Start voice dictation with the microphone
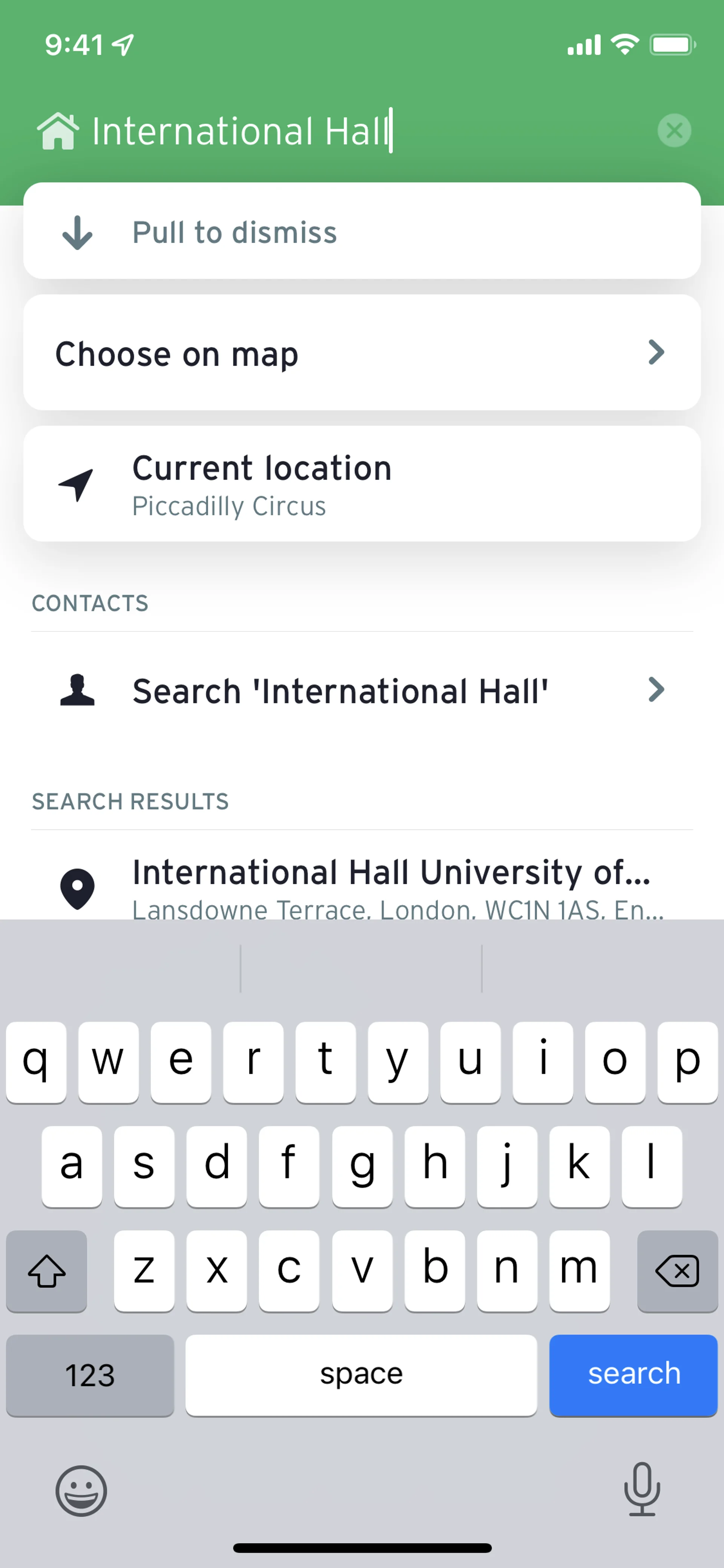The image size is (724, 1568). tap(642, 1490)
